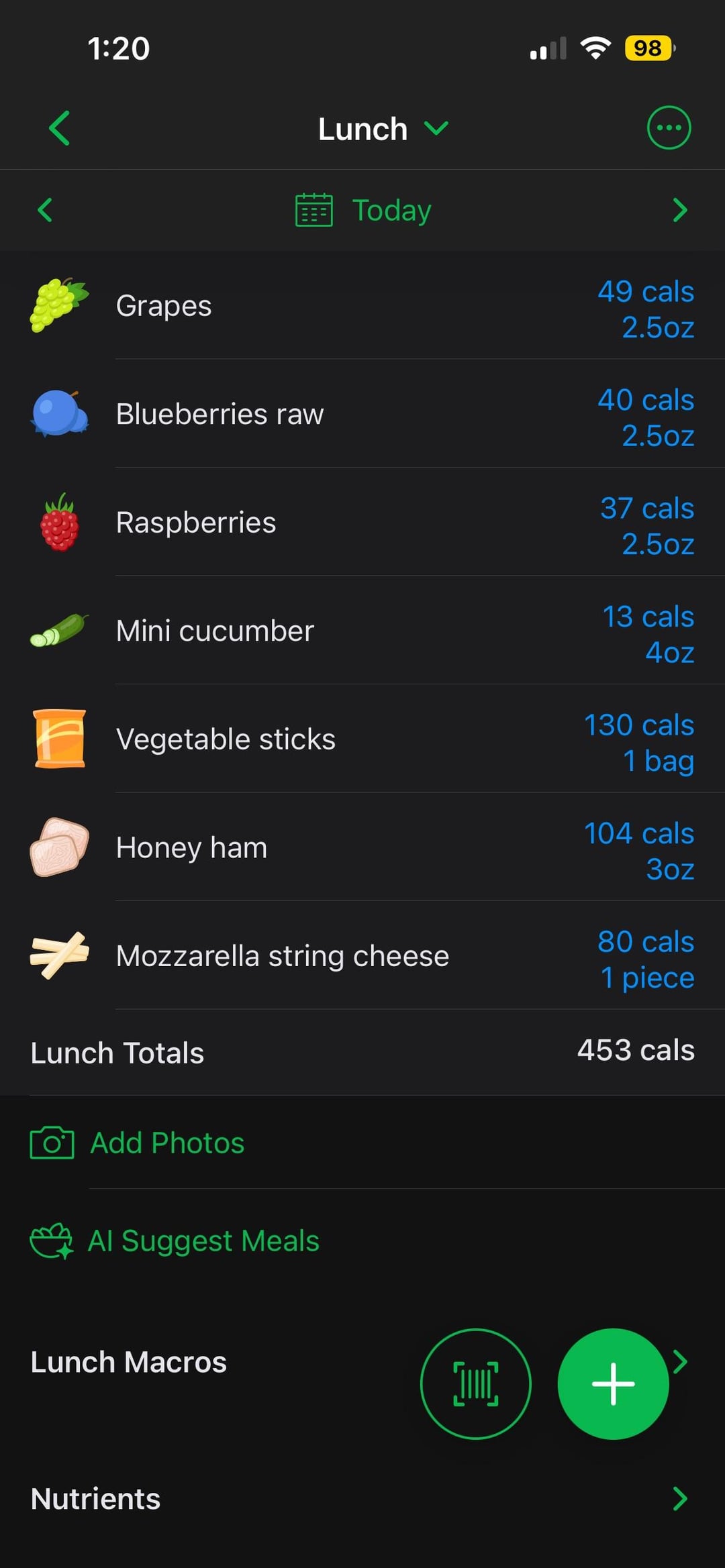Open the Mozzarella string cheese entry
The height and width of the screenshot is (1568, 725).
point(362,956)
